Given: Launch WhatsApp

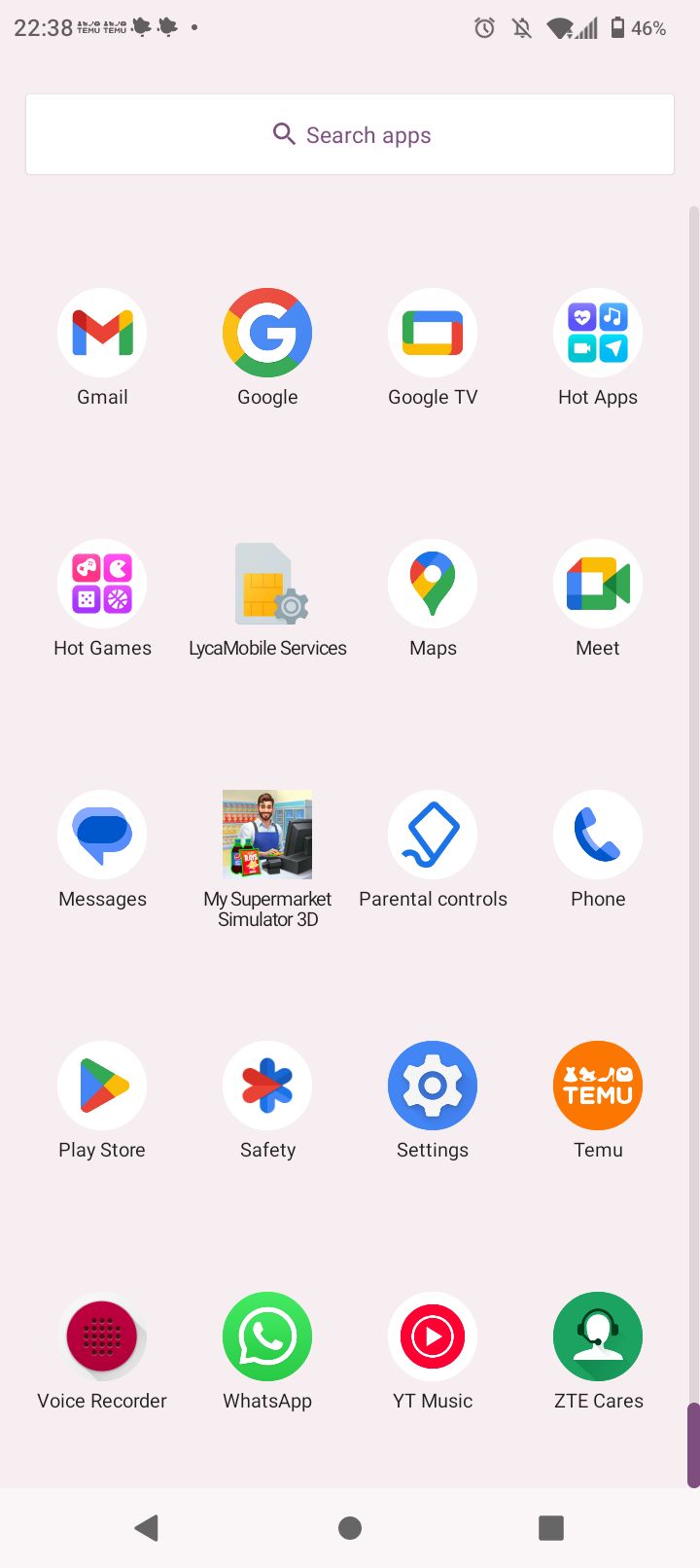Looking at the screenshot, I should 267,1337.
